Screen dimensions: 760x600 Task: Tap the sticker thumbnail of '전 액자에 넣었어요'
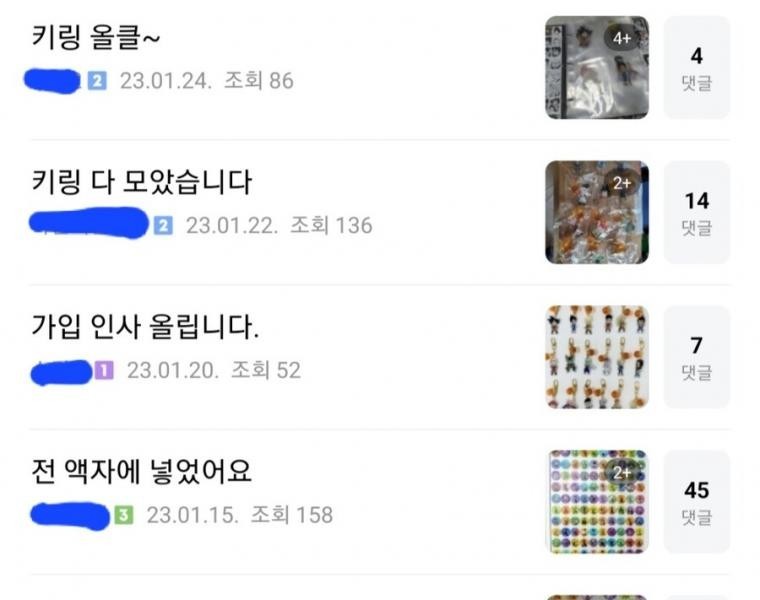point(597,501)
